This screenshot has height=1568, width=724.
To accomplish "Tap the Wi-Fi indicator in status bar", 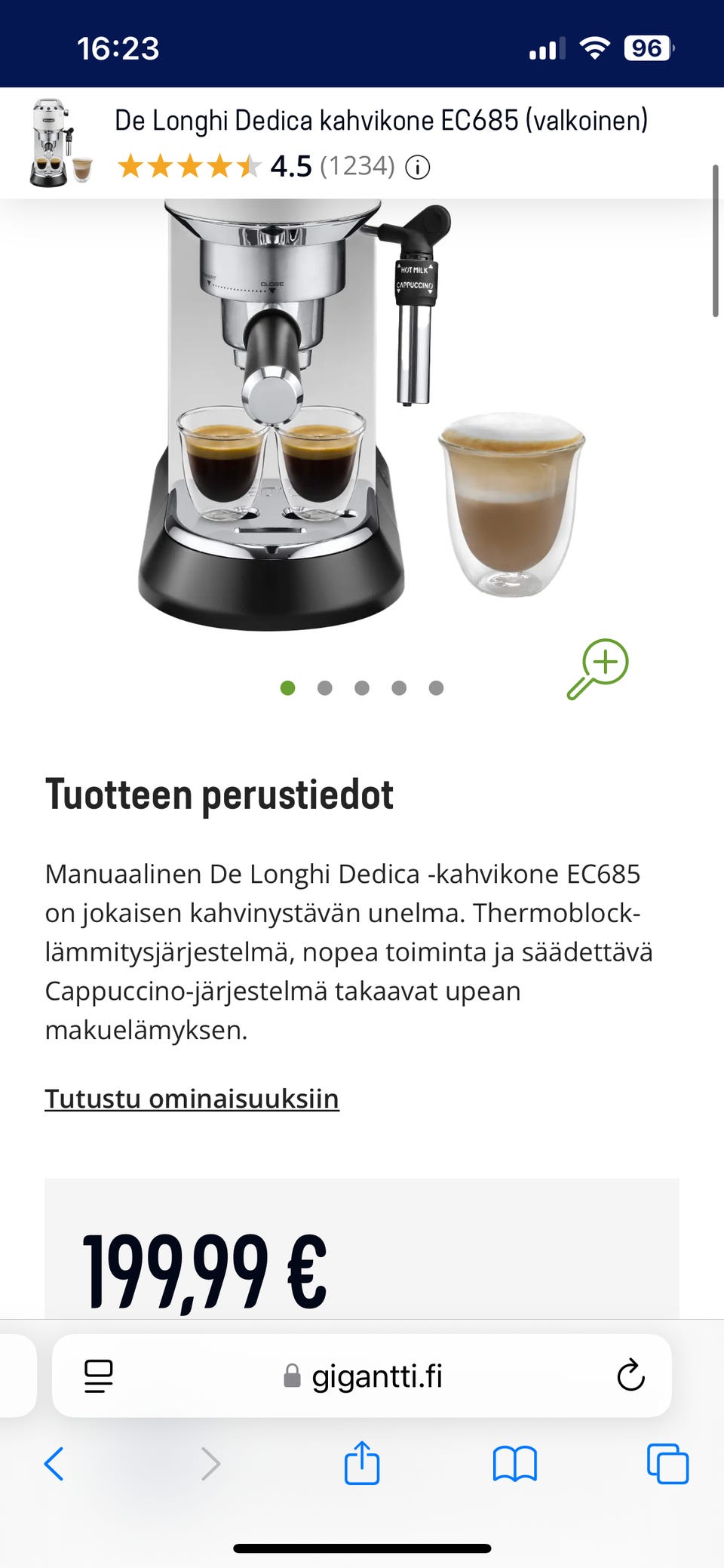I will coord(595,48).
